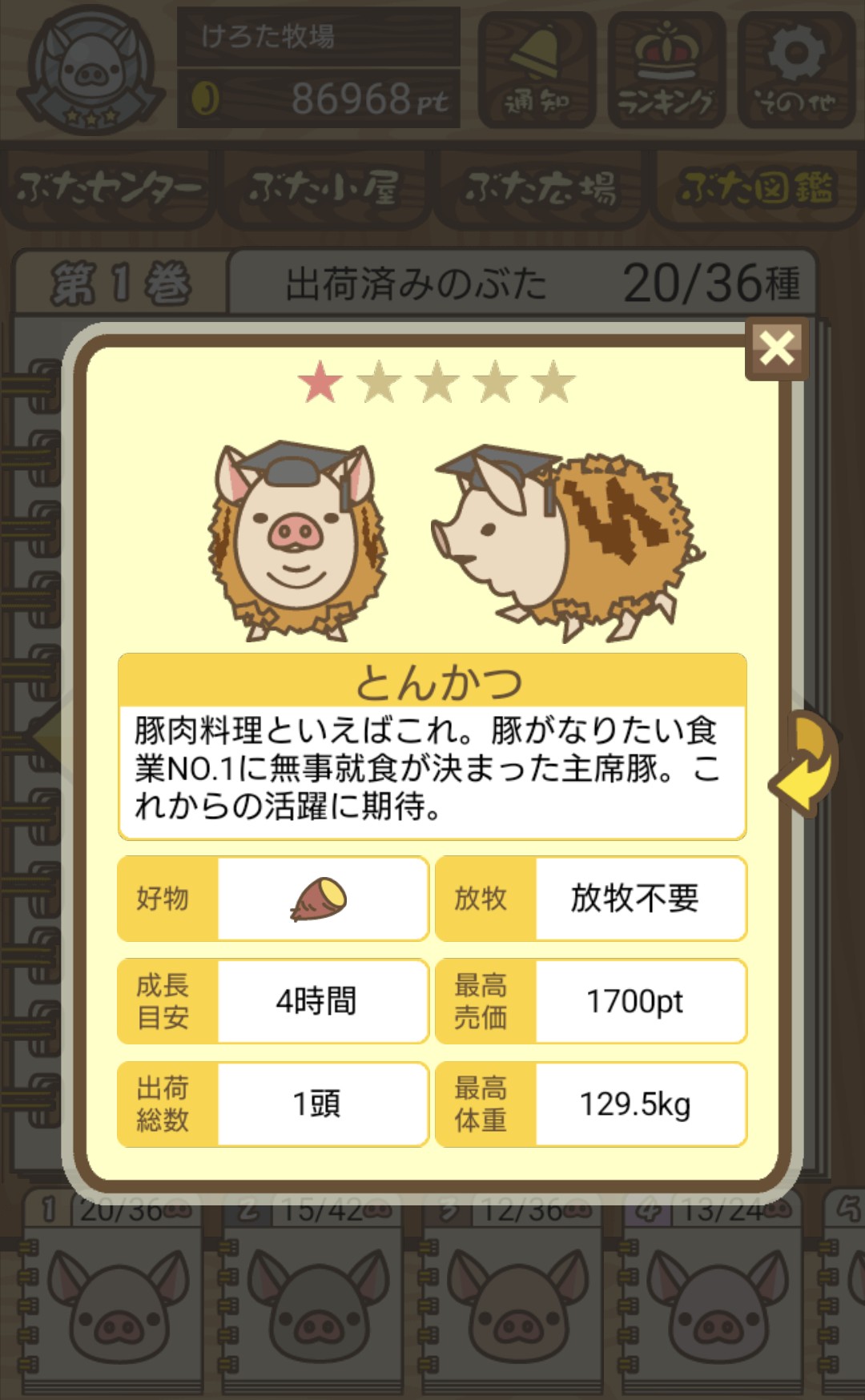Select the ぶた図鑑 tab

tap(756, 189)
